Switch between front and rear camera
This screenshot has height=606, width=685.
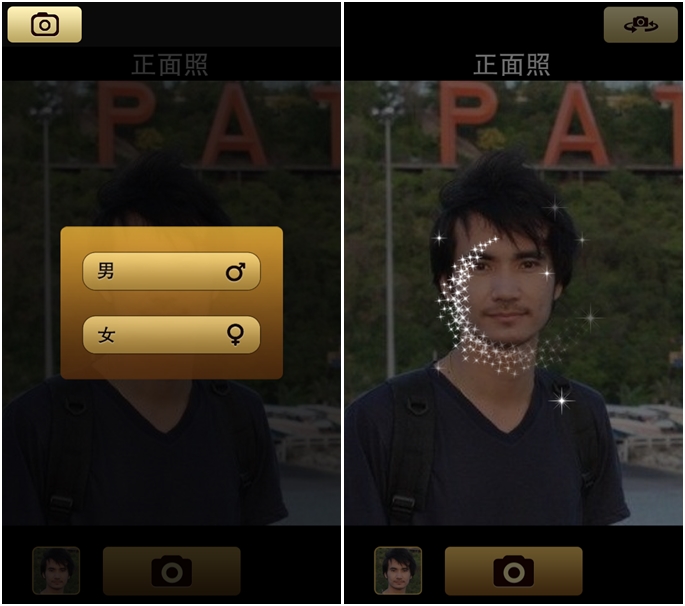pos(640,25)
